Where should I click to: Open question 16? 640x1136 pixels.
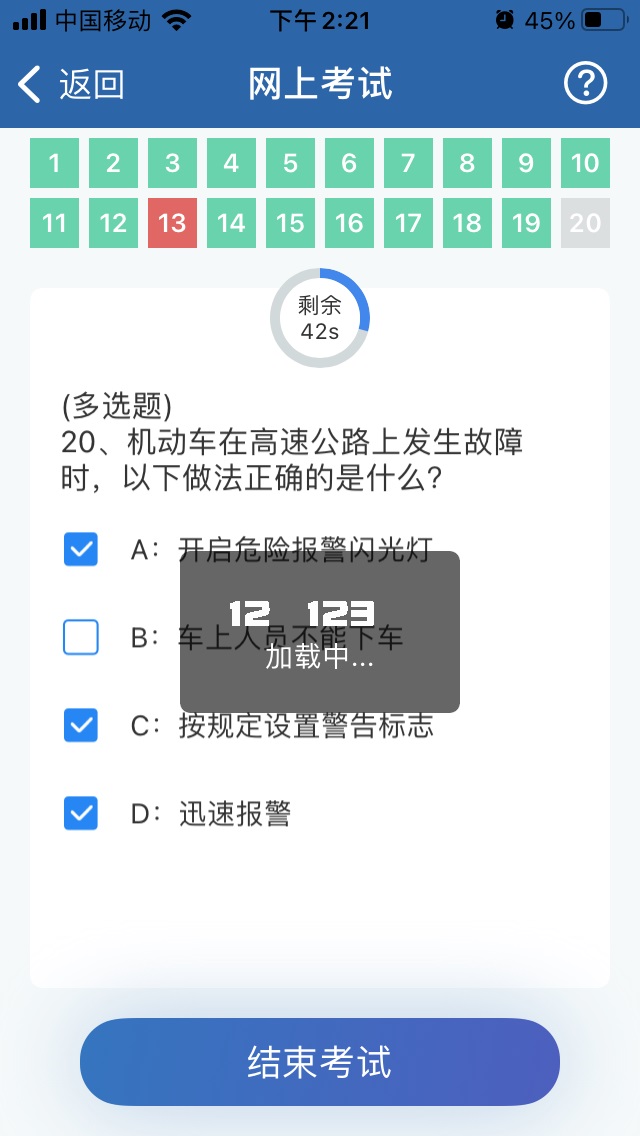pyautogui.click(x=349, y=223)
